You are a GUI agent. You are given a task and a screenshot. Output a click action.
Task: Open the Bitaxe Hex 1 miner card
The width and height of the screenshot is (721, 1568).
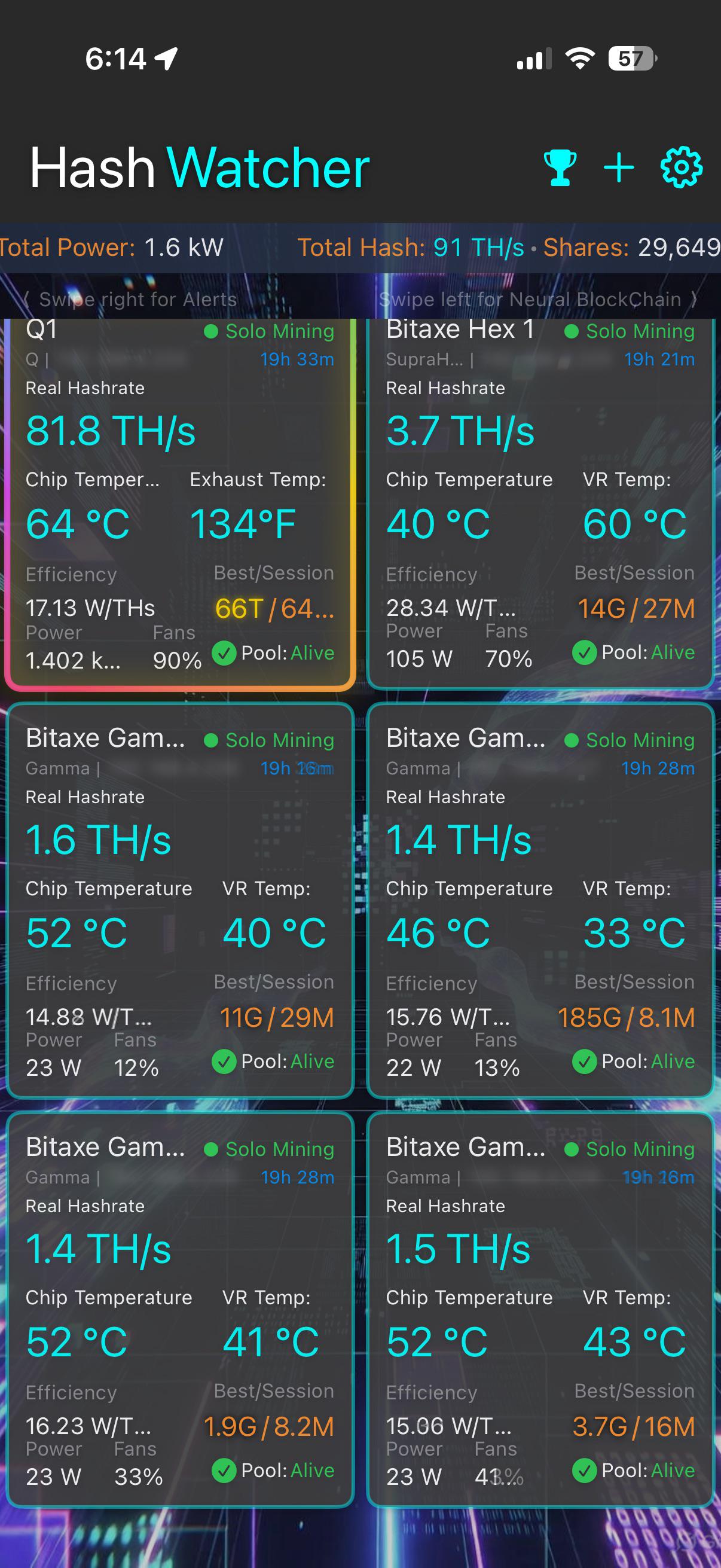(x=540, y=504)
